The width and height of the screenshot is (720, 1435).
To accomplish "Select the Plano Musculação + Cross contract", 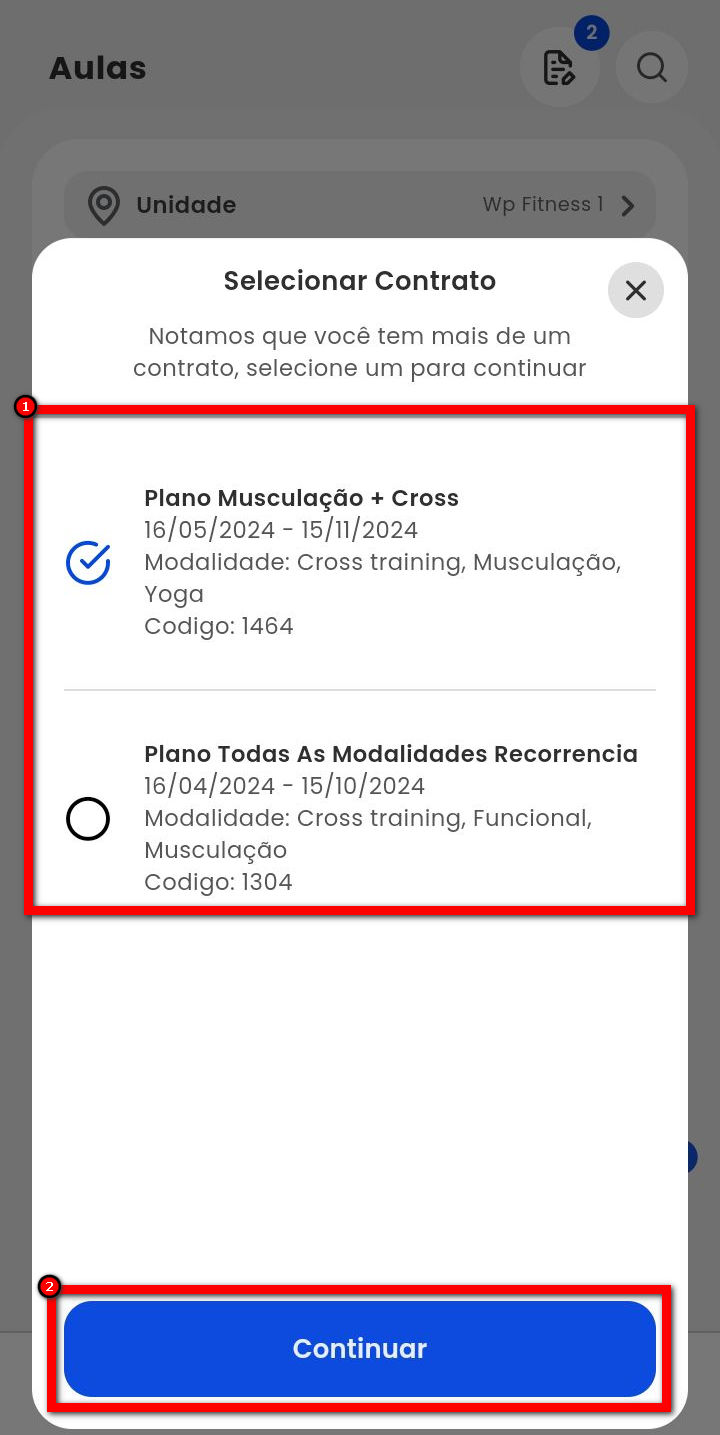I will pos(88,563).
